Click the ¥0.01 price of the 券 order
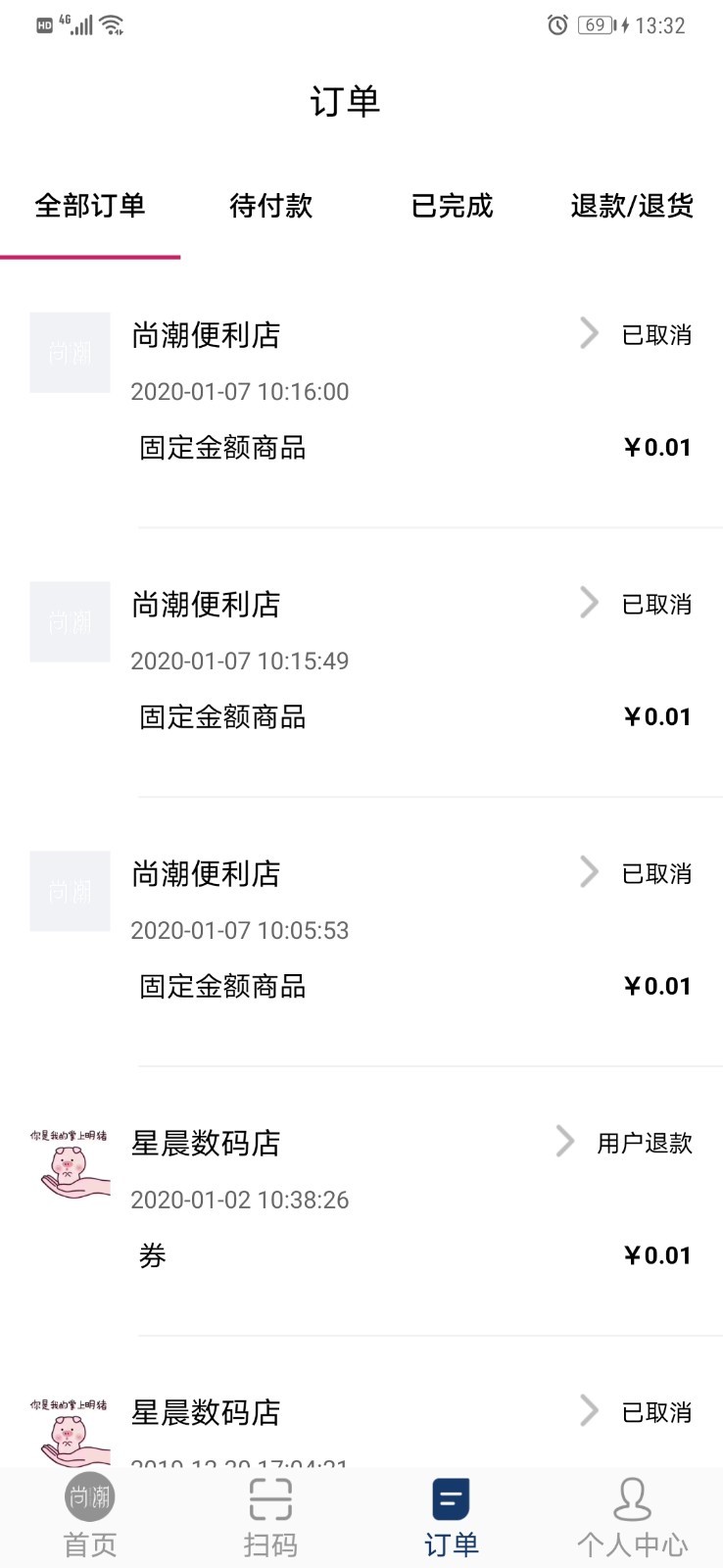723x1568 pixels. coord(656,1255)
